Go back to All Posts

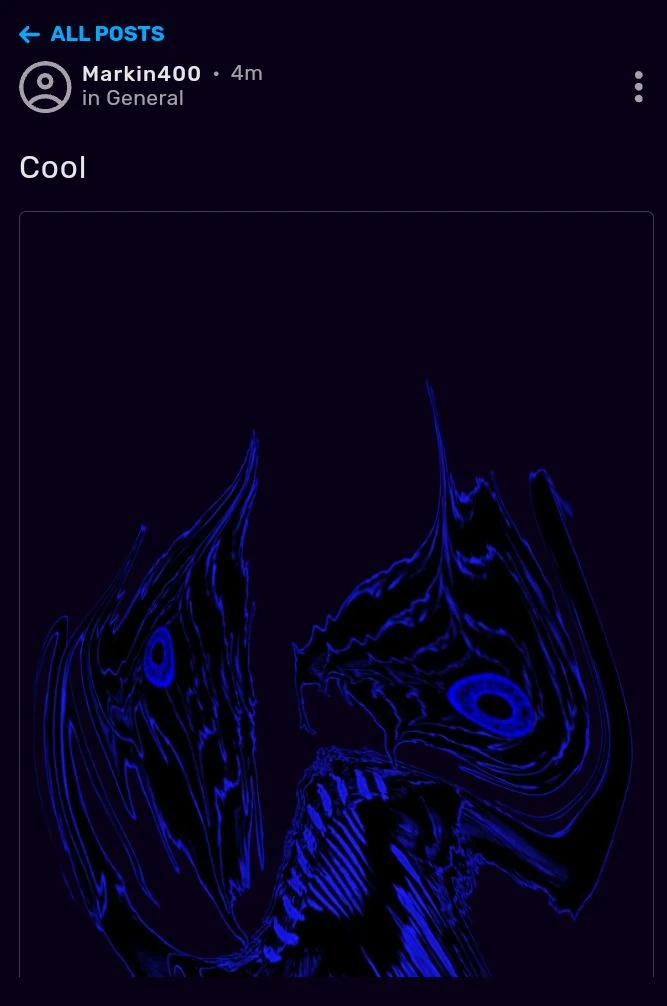(92, 34)
